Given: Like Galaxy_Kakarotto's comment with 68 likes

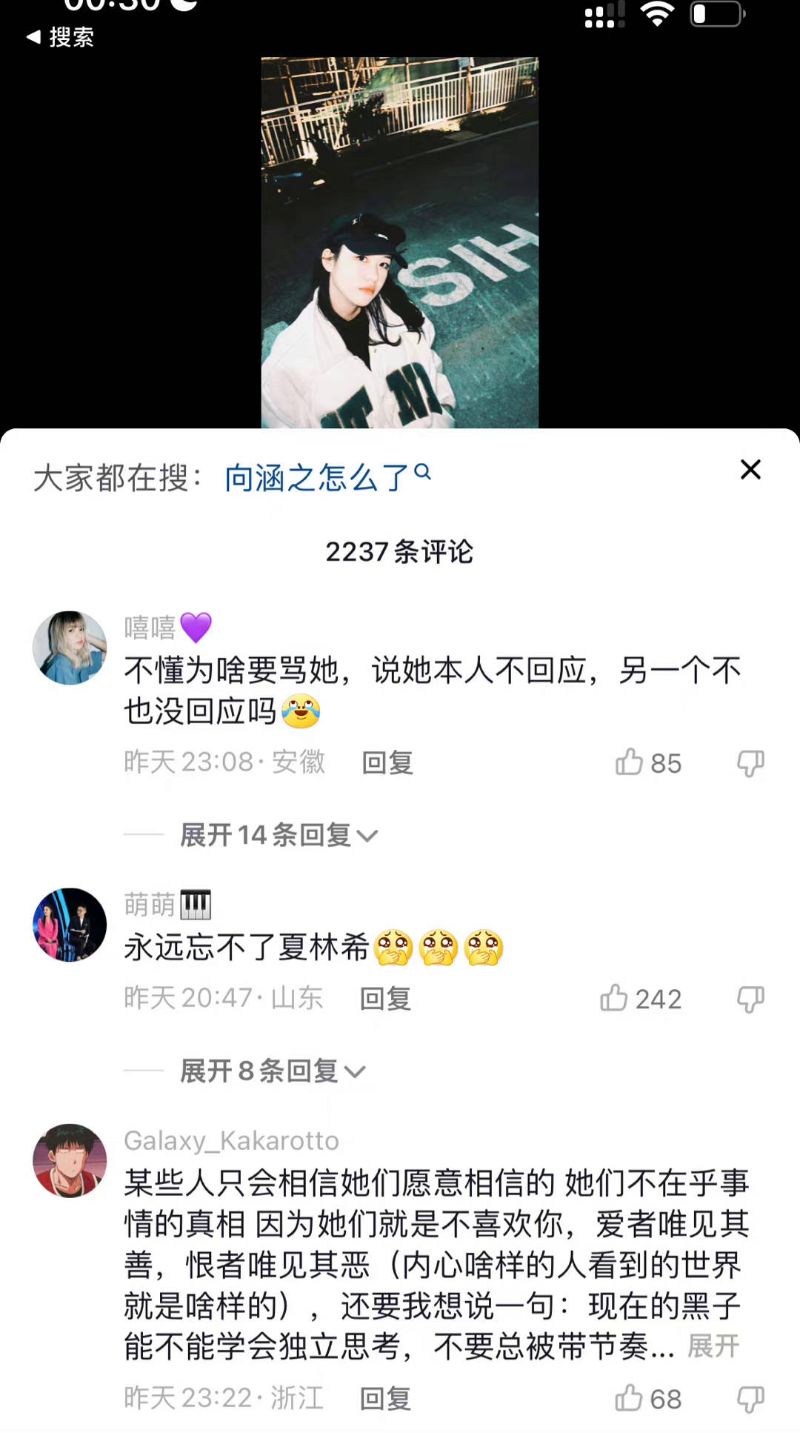Looking at the screenshot, I should (629, 1398).
